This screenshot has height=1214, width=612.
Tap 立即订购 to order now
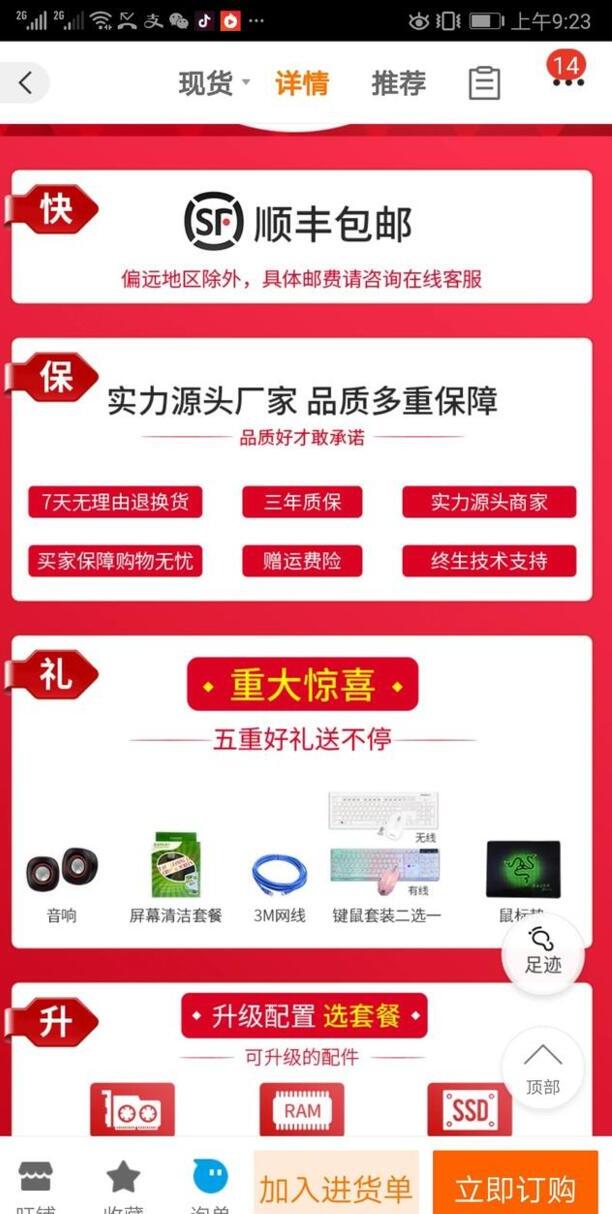[515, 1187]
